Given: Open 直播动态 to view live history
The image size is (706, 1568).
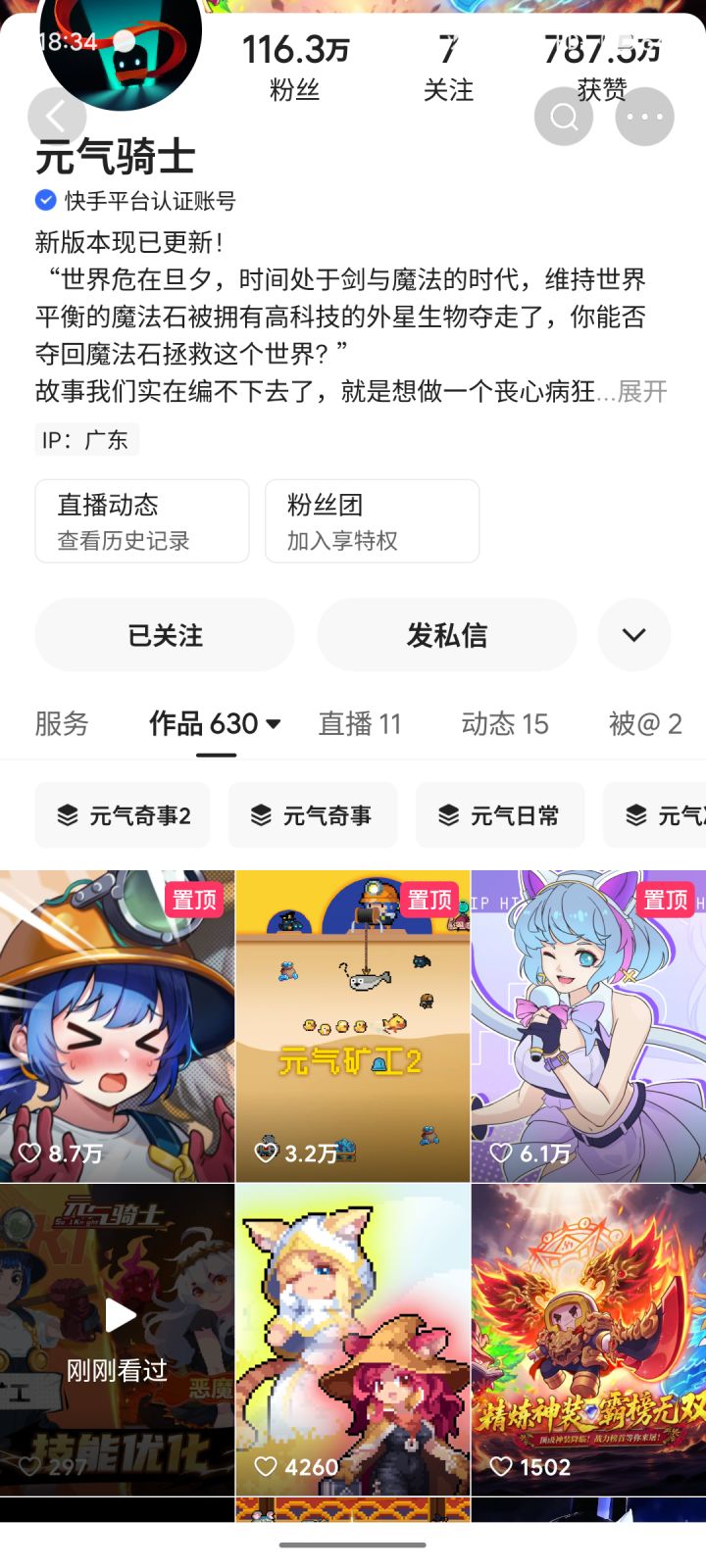Looking at the screenshot, I should tap(141, 521).
